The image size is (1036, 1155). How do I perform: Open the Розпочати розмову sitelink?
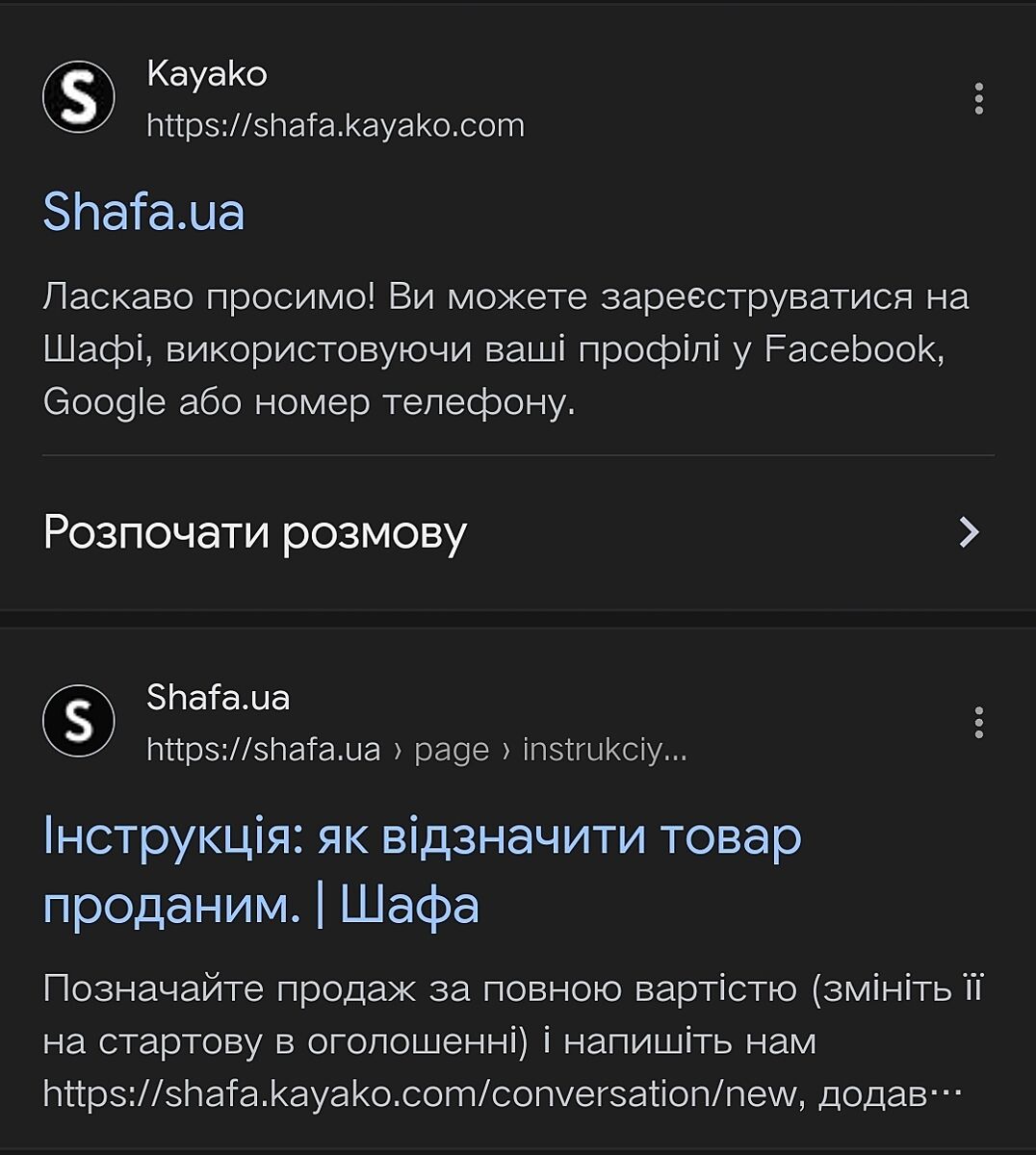(255, 531)
